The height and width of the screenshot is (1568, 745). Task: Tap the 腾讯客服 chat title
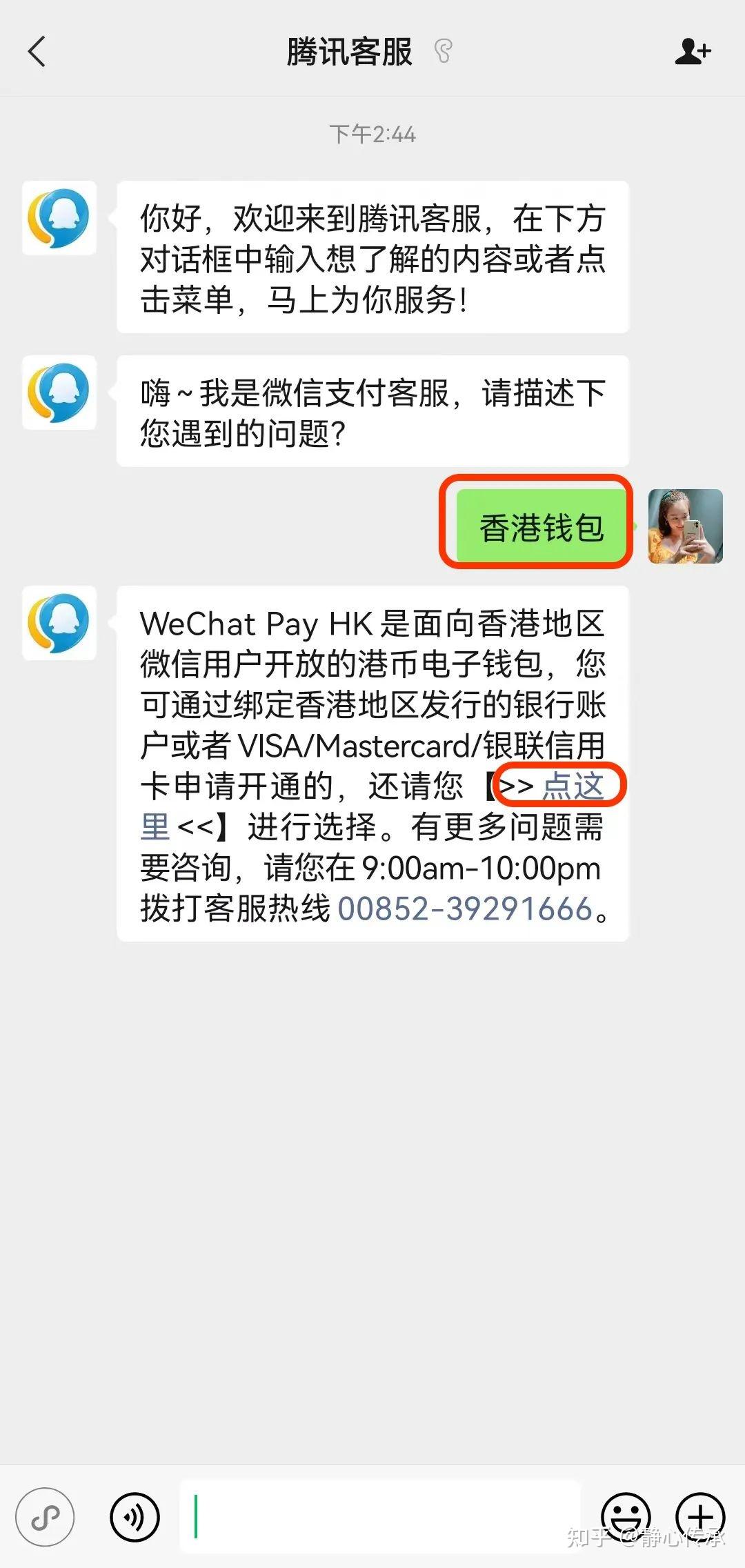(348, 51)
